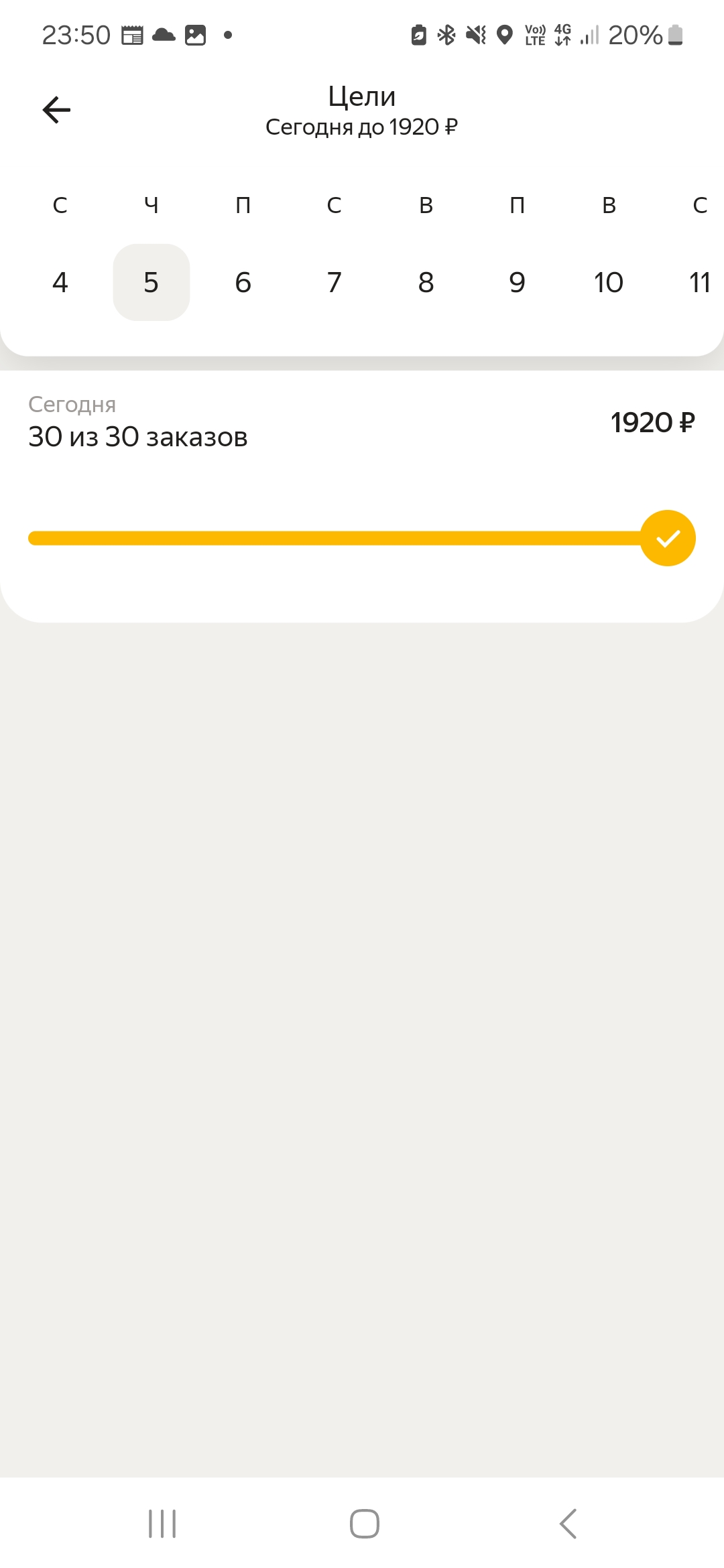Pick day 8 in the date strip
724x1568 pixels.
coord(426,282)
